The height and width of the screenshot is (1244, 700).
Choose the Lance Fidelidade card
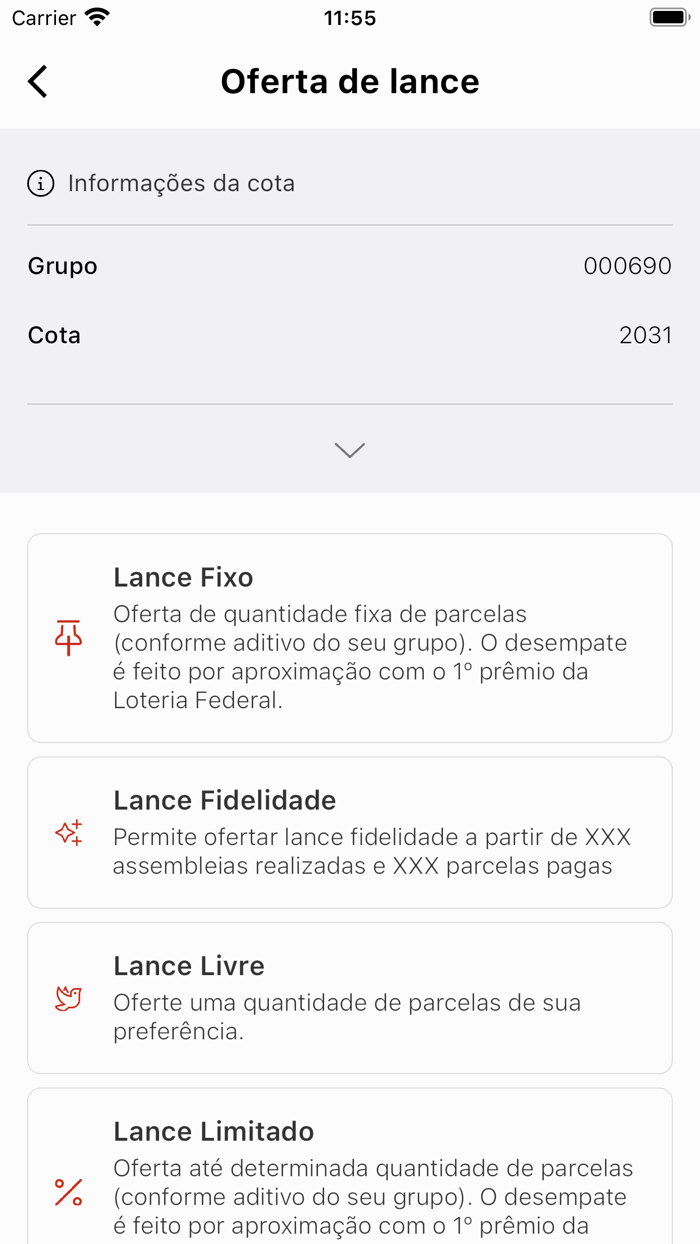pos(349,832)
